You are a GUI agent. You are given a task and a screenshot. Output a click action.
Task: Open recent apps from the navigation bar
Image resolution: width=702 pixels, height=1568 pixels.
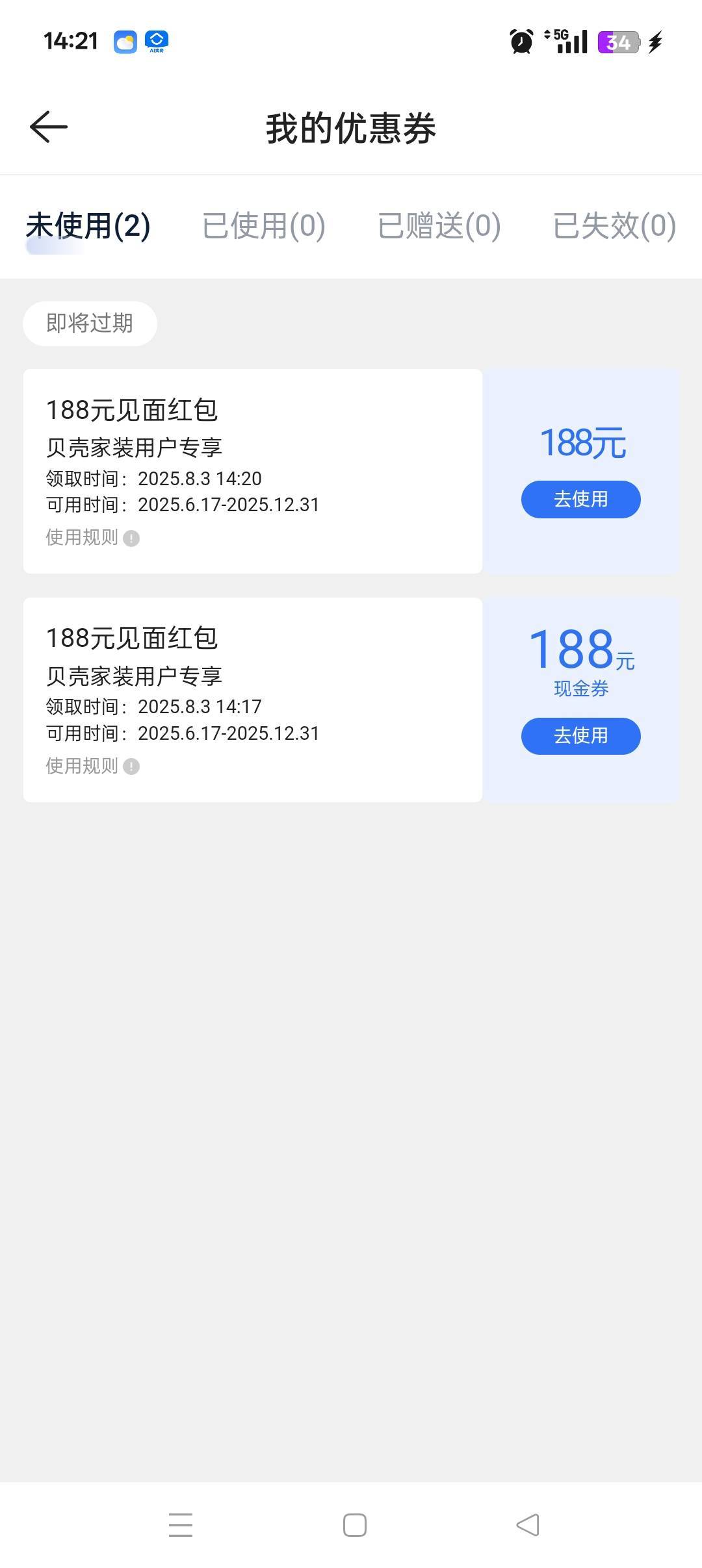[181, 1524]
